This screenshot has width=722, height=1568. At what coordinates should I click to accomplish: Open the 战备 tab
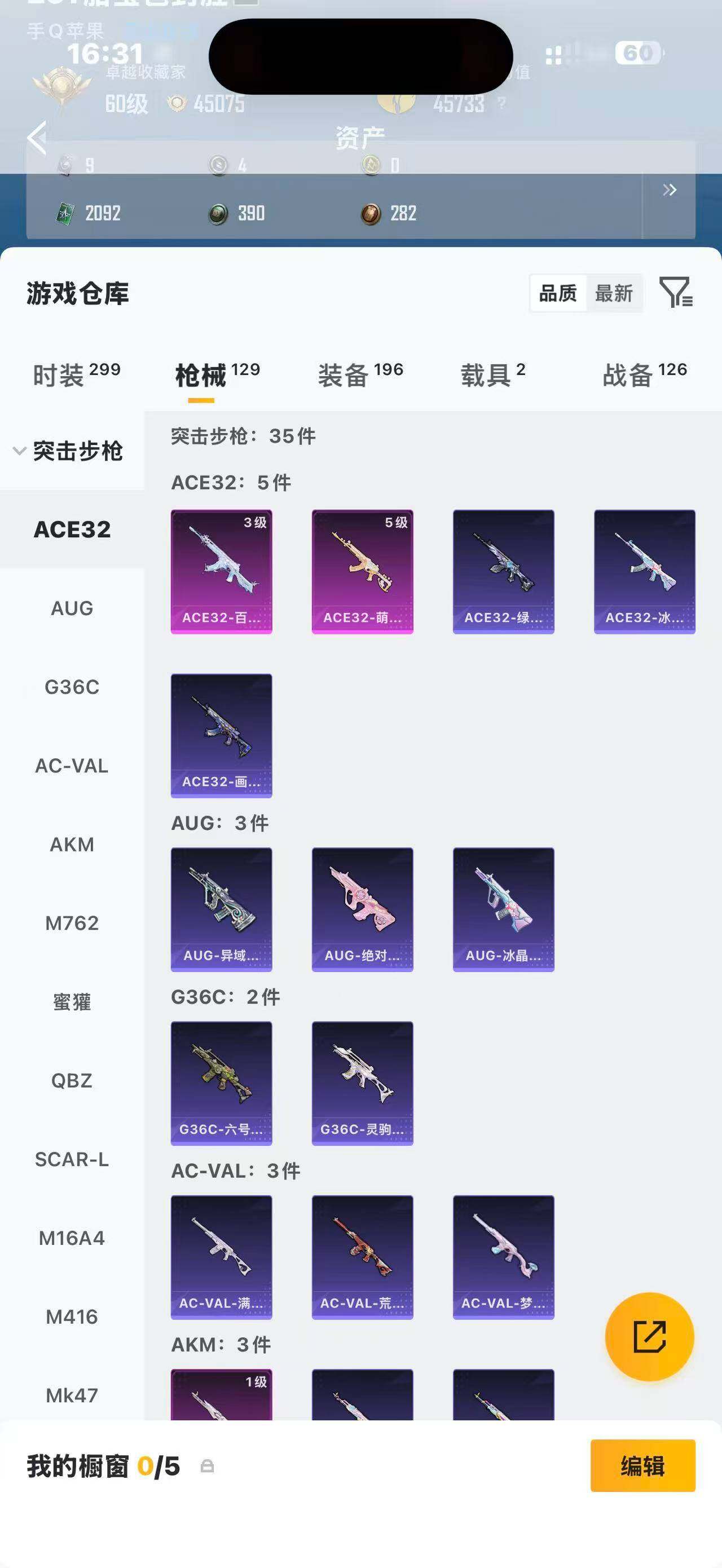click(645, 374)
